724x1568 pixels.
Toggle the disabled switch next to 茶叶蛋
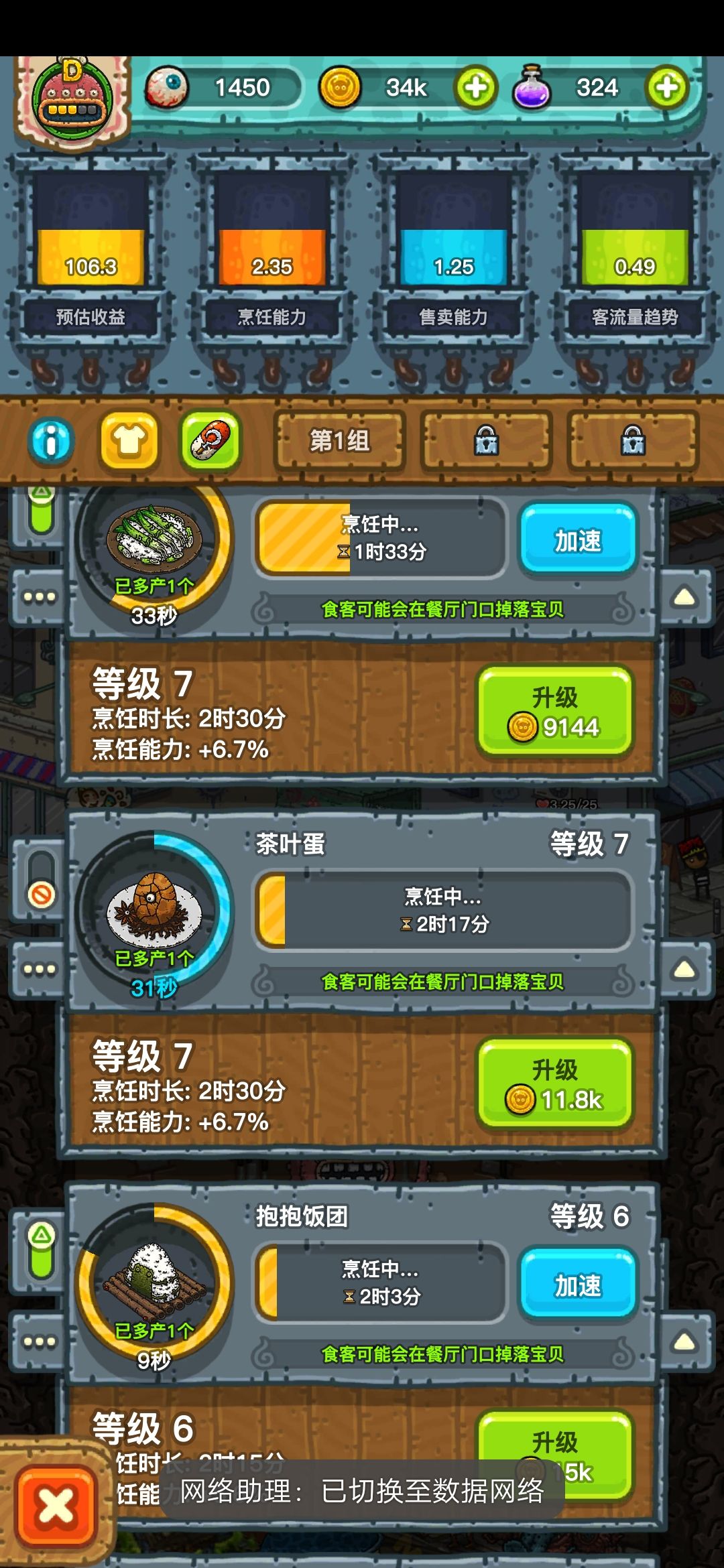coord(41,880)
